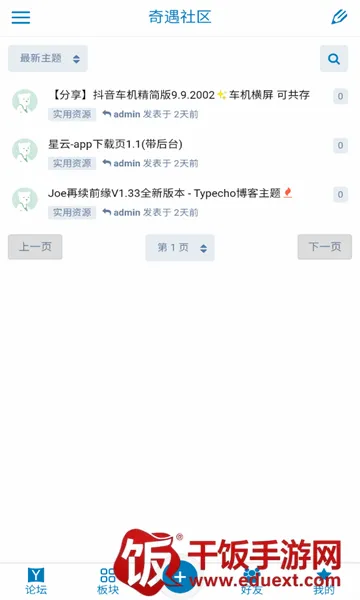This screenshot has height=600, width=360.
Task: Select 实用资源 tag under 星云-app post
Action: tap(72, 163)
